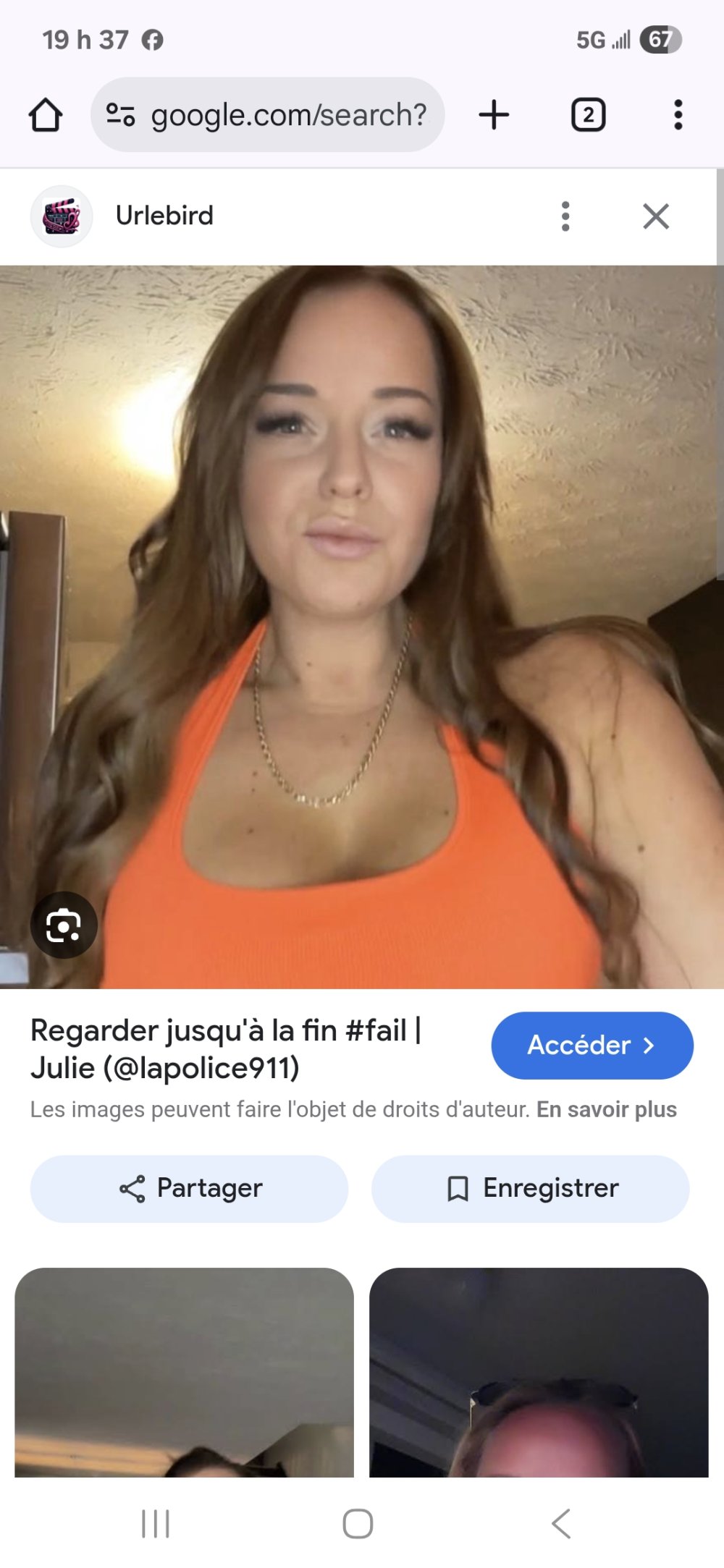Image resolution: width=724 pixels, height=1568 pixels.
Task: Share the image with Partager
Action: point(190,1188)
